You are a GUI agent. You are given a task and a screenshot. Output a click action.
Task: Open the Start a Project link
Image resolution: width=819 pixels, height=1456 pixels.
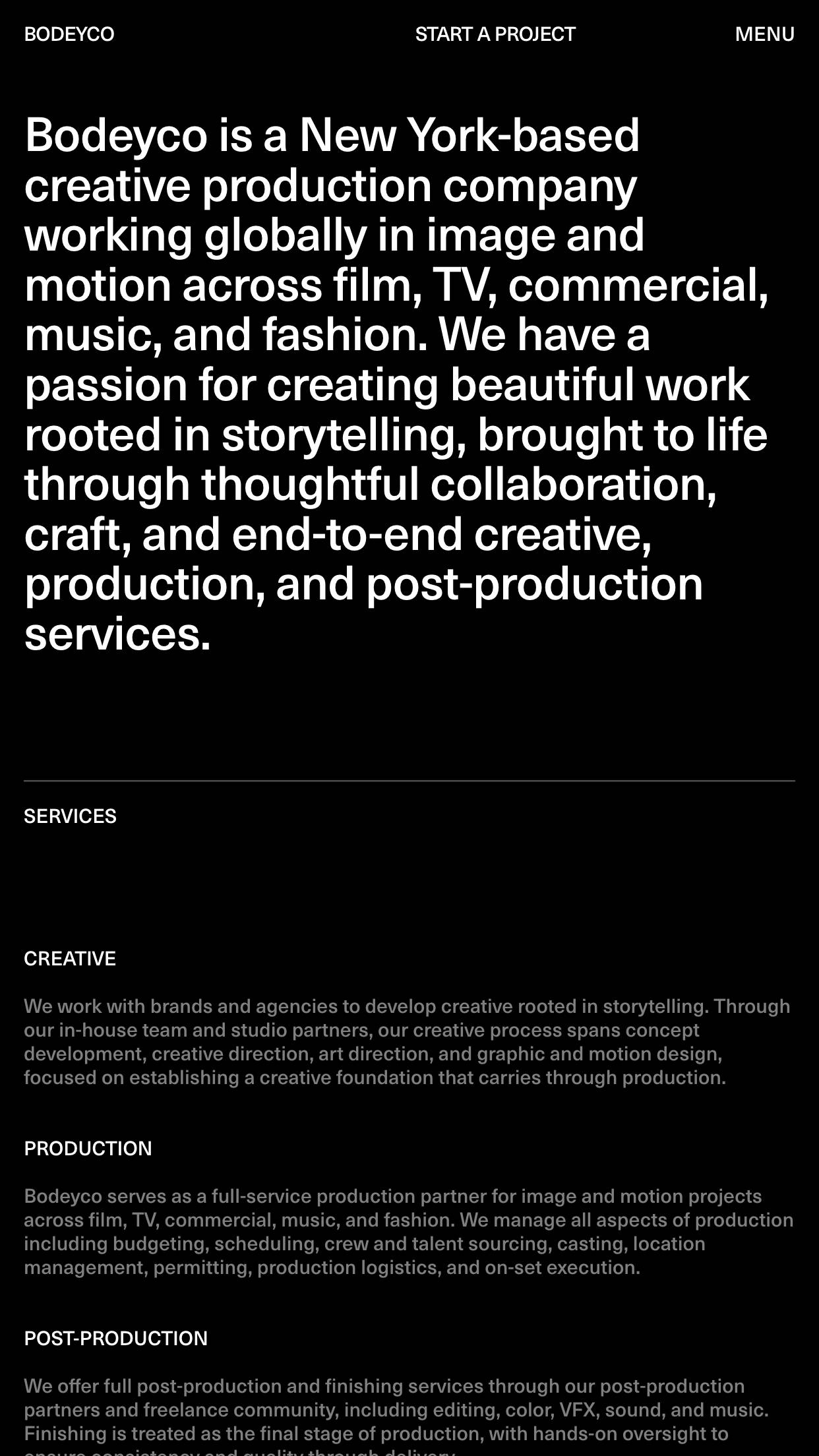click(495, 34)
